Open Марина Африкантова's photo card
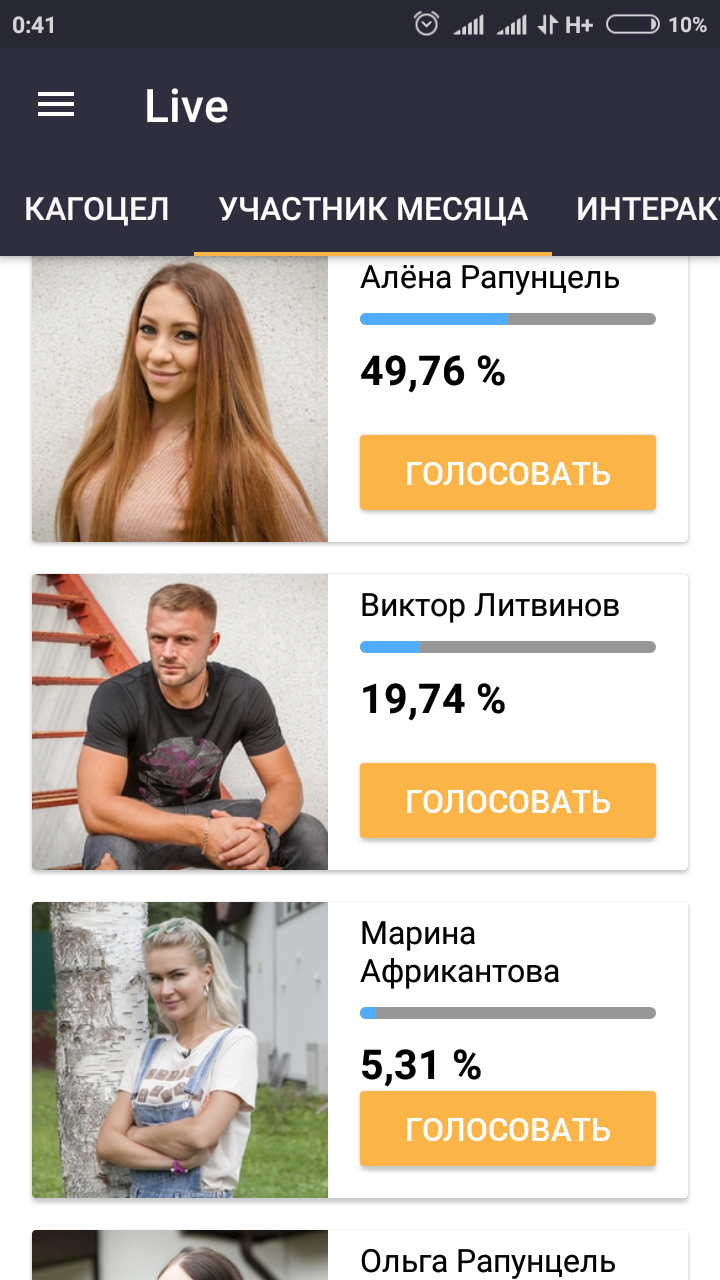This screenshot has width=720, height=1280. click(180, 1050)
